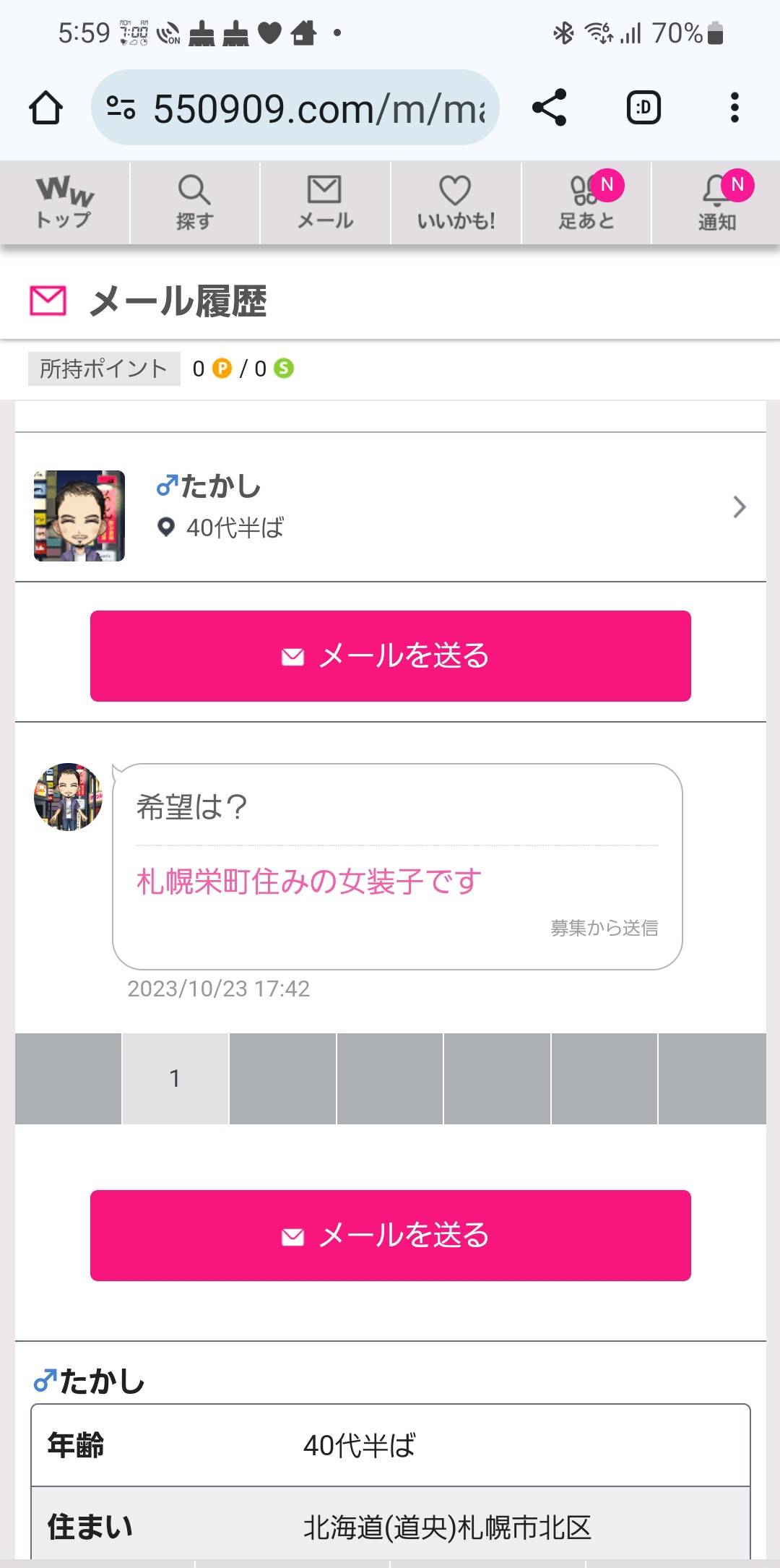
Task: Select page 1 in the pagination
Action: point(175,1078)
